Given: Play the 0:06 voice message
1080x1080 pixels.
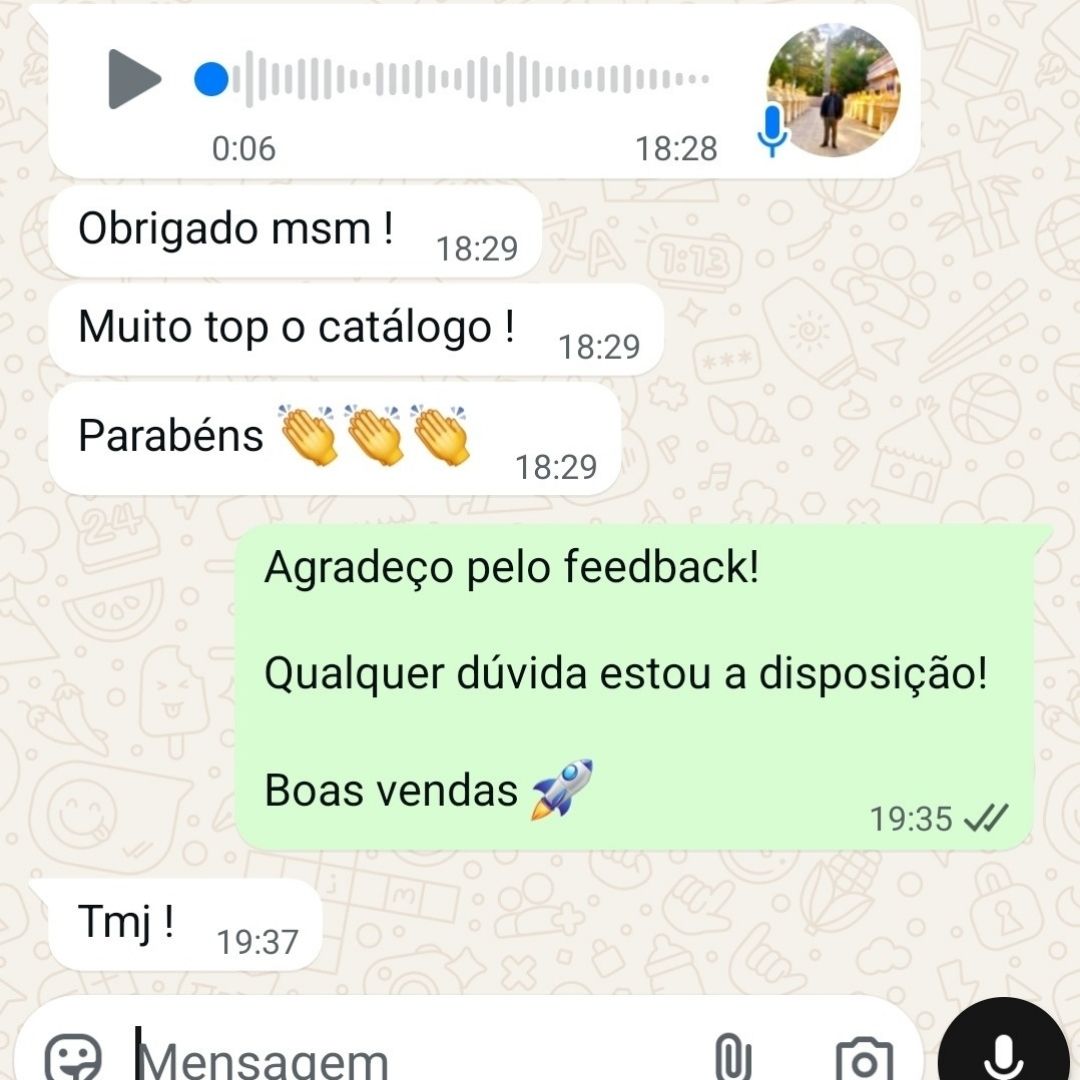Looking at the screenshot, I should pos(133,79).
